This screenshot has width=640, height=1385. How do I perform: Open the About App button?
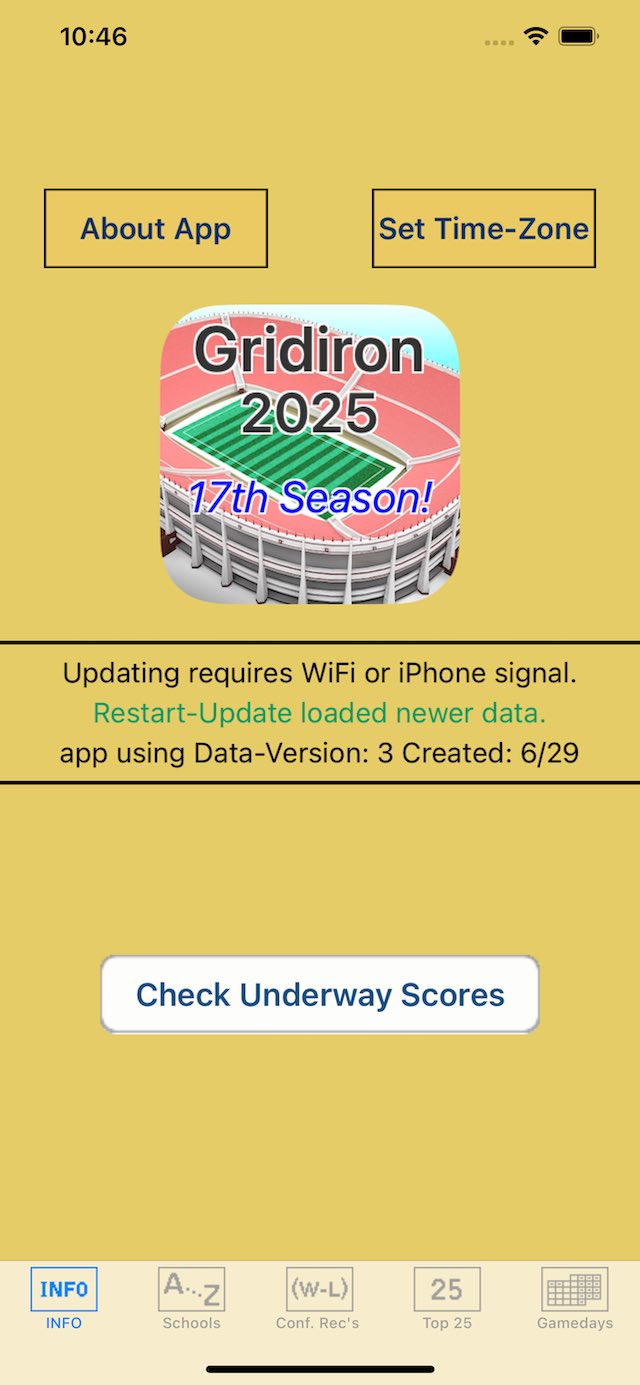click(156, 229)
